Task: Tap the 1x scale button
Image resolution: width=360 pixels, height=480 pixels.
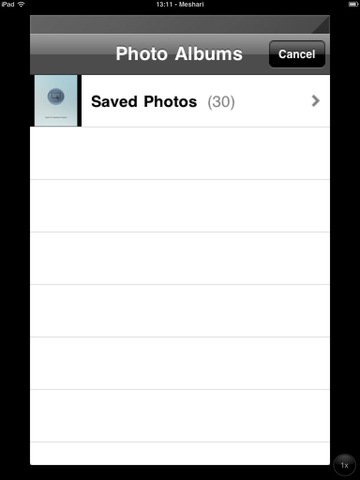Action: click(x=344, y=465)
